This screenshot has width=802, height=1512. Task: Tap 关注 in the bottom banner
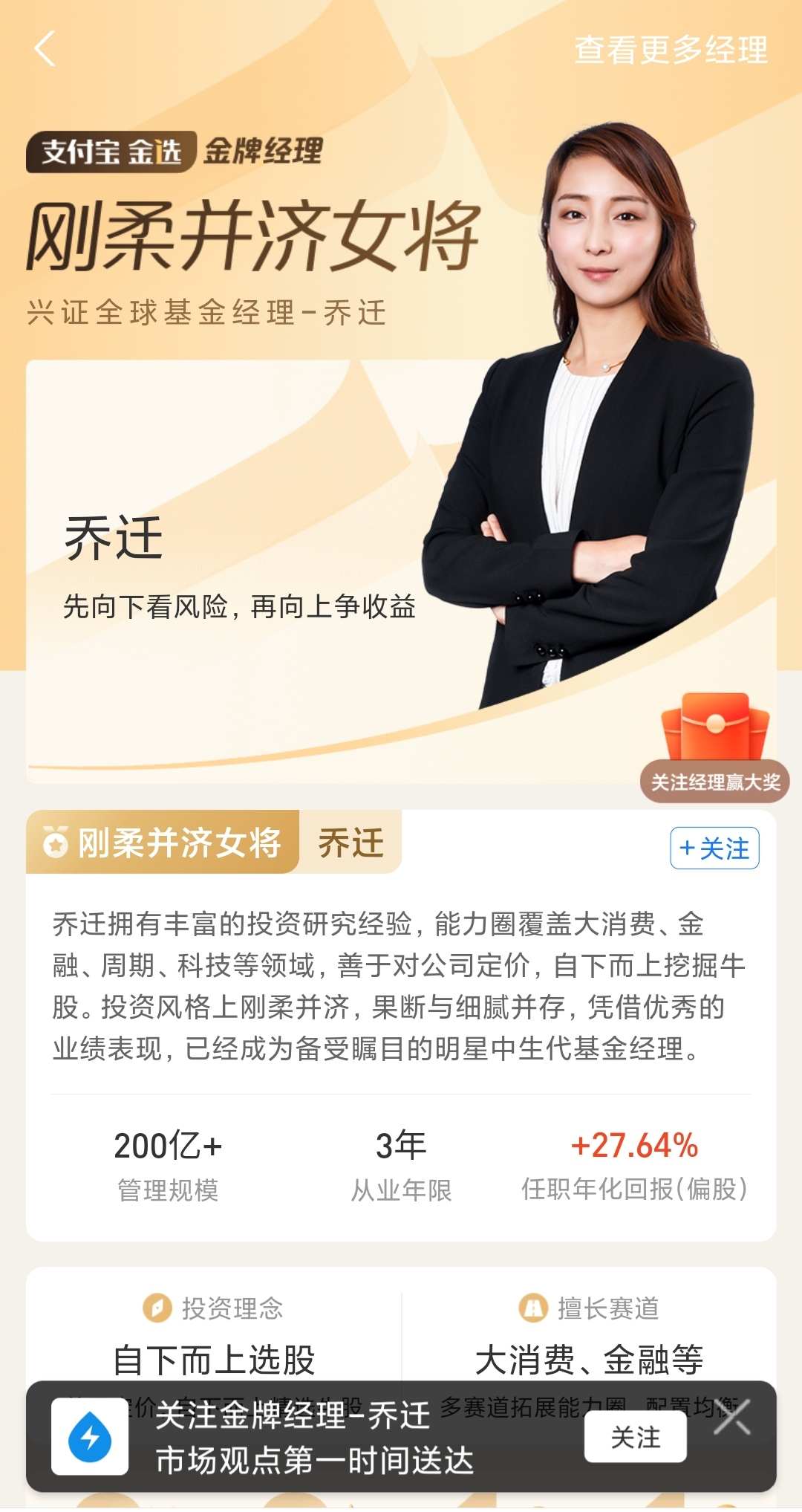[635, 1437]
